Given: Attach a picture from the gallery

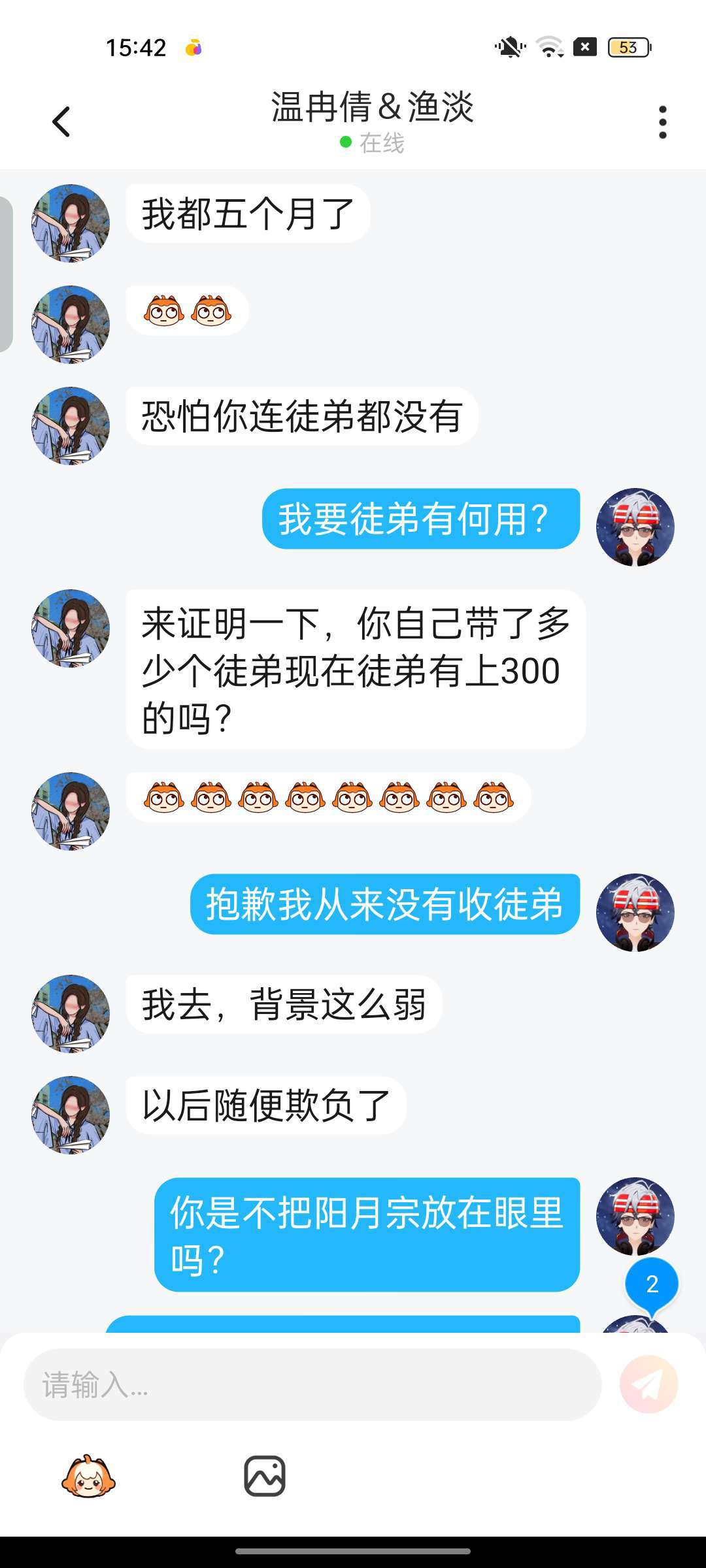Looking at the screenshot, I should 265,1476.
